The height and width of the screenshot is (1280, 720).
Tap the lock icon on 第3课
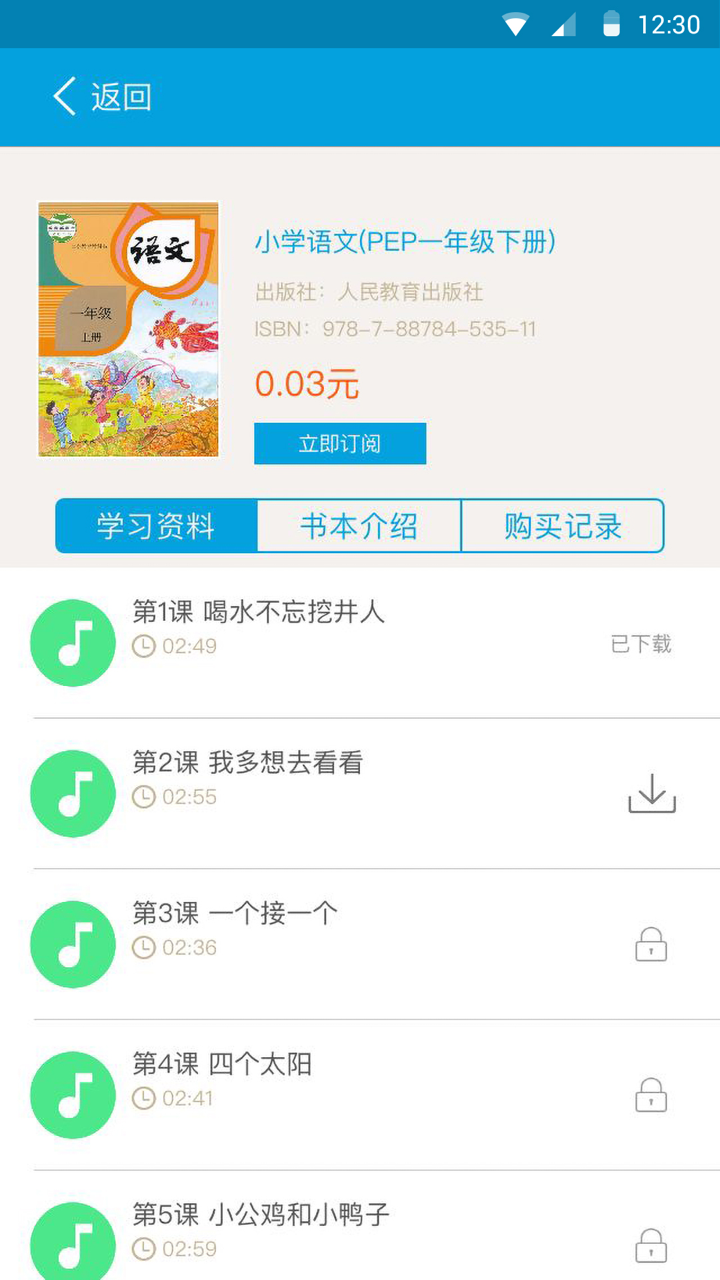coord(651,944)
